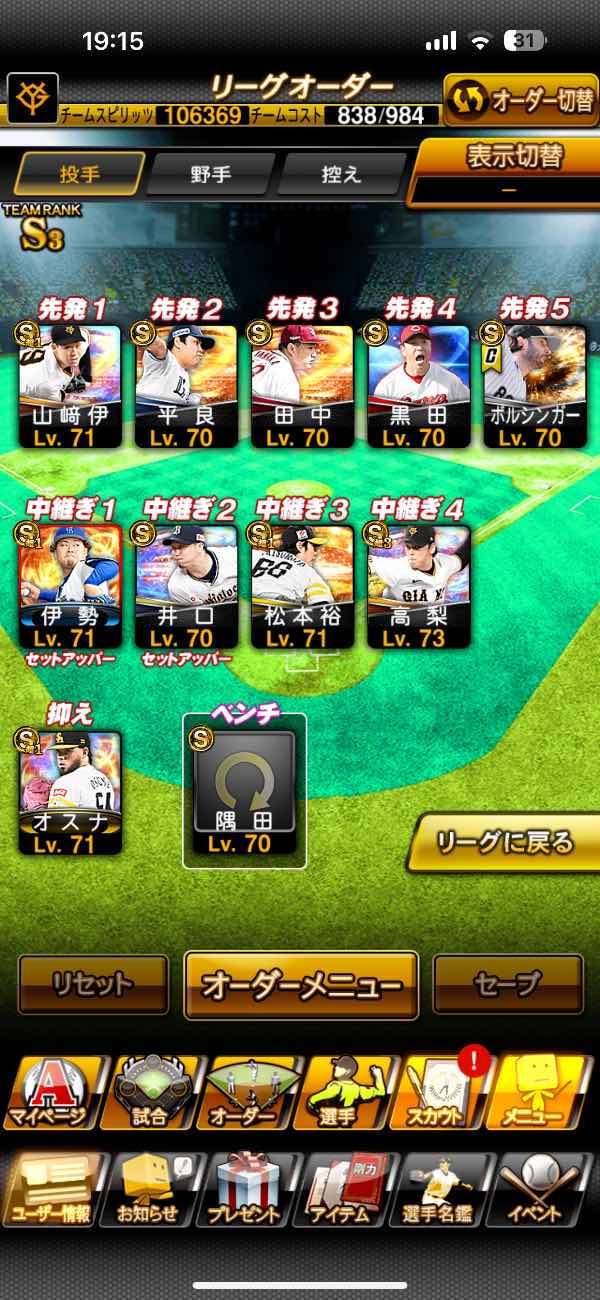Tap the オーダー切替 button
The image size is (600, 1300).
520,101
